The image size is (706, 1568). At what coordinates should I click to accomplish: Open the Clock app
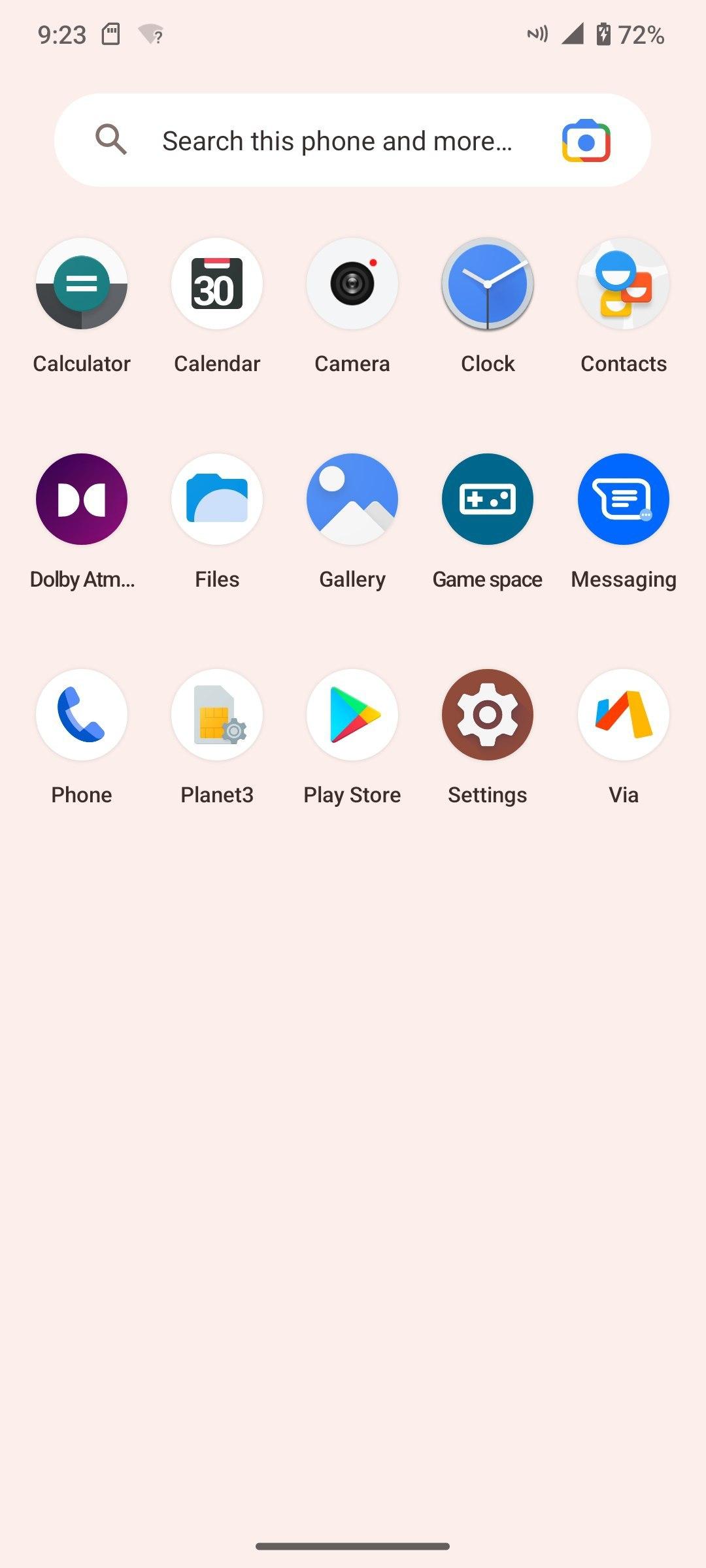click(488, 284)
